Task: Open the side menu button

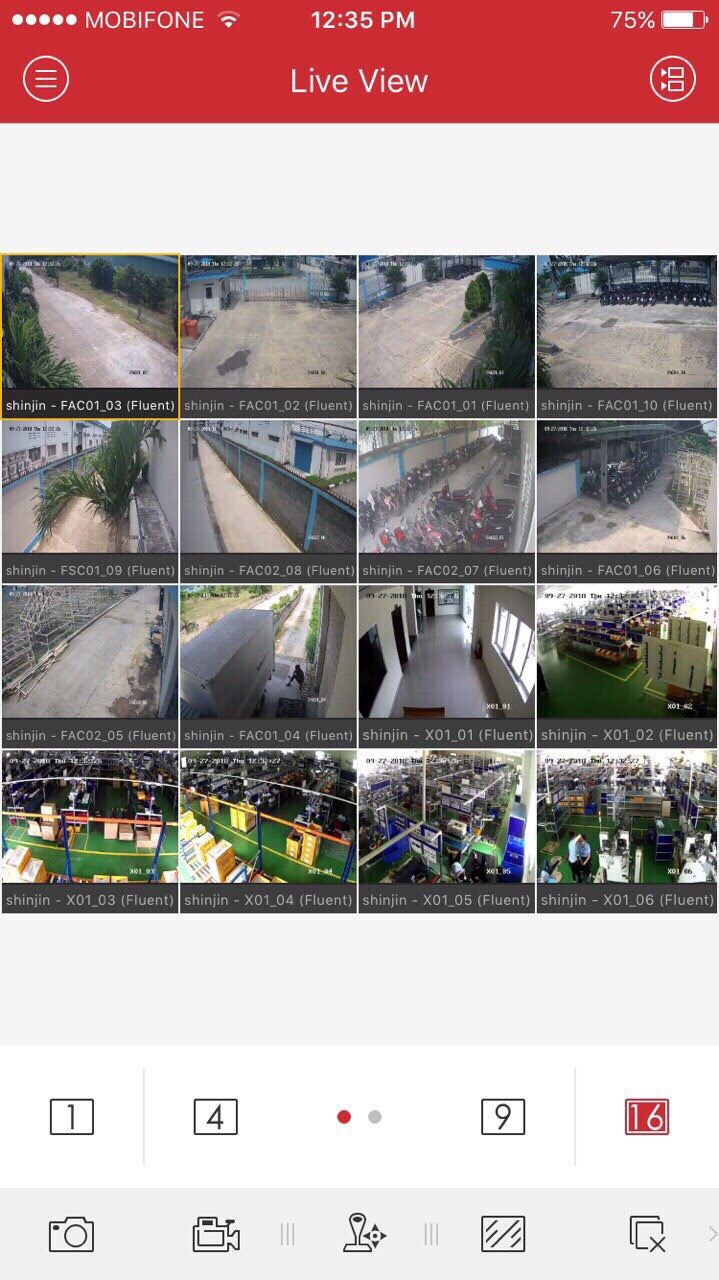Action: tap(46, 79)
